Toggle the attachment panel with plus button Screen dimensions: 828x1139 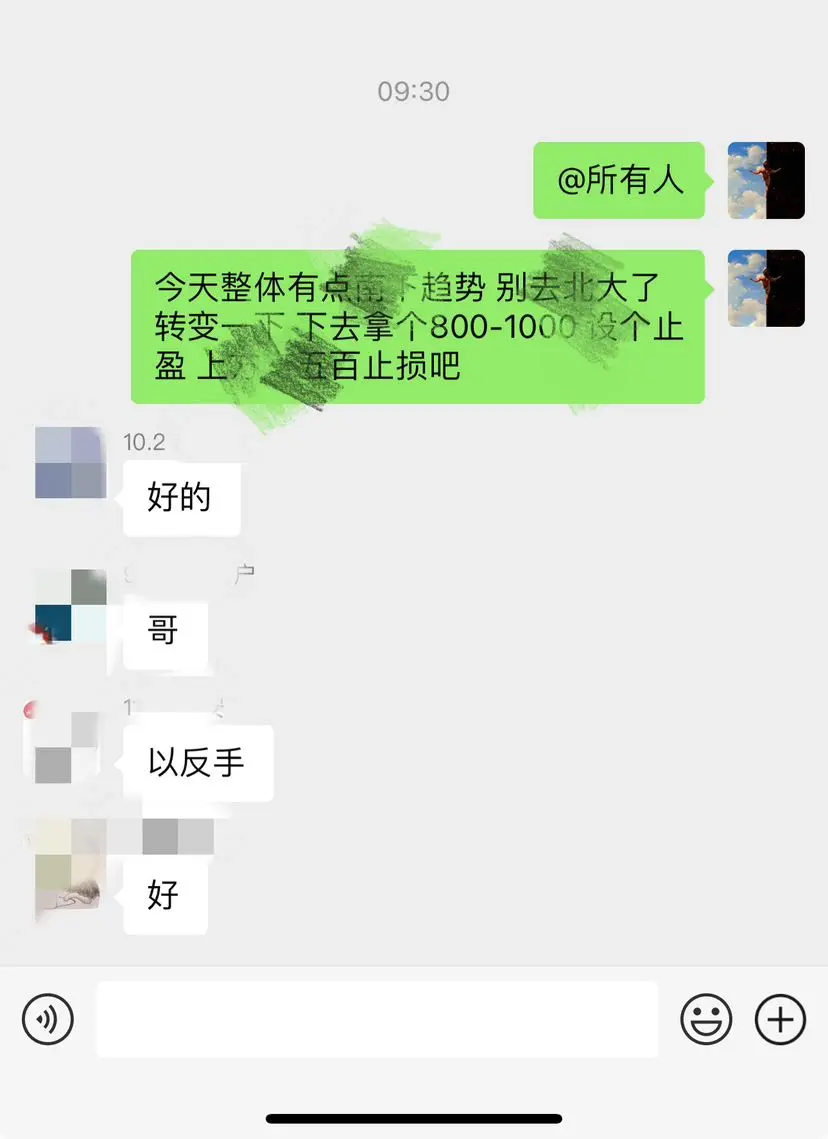779,1019
